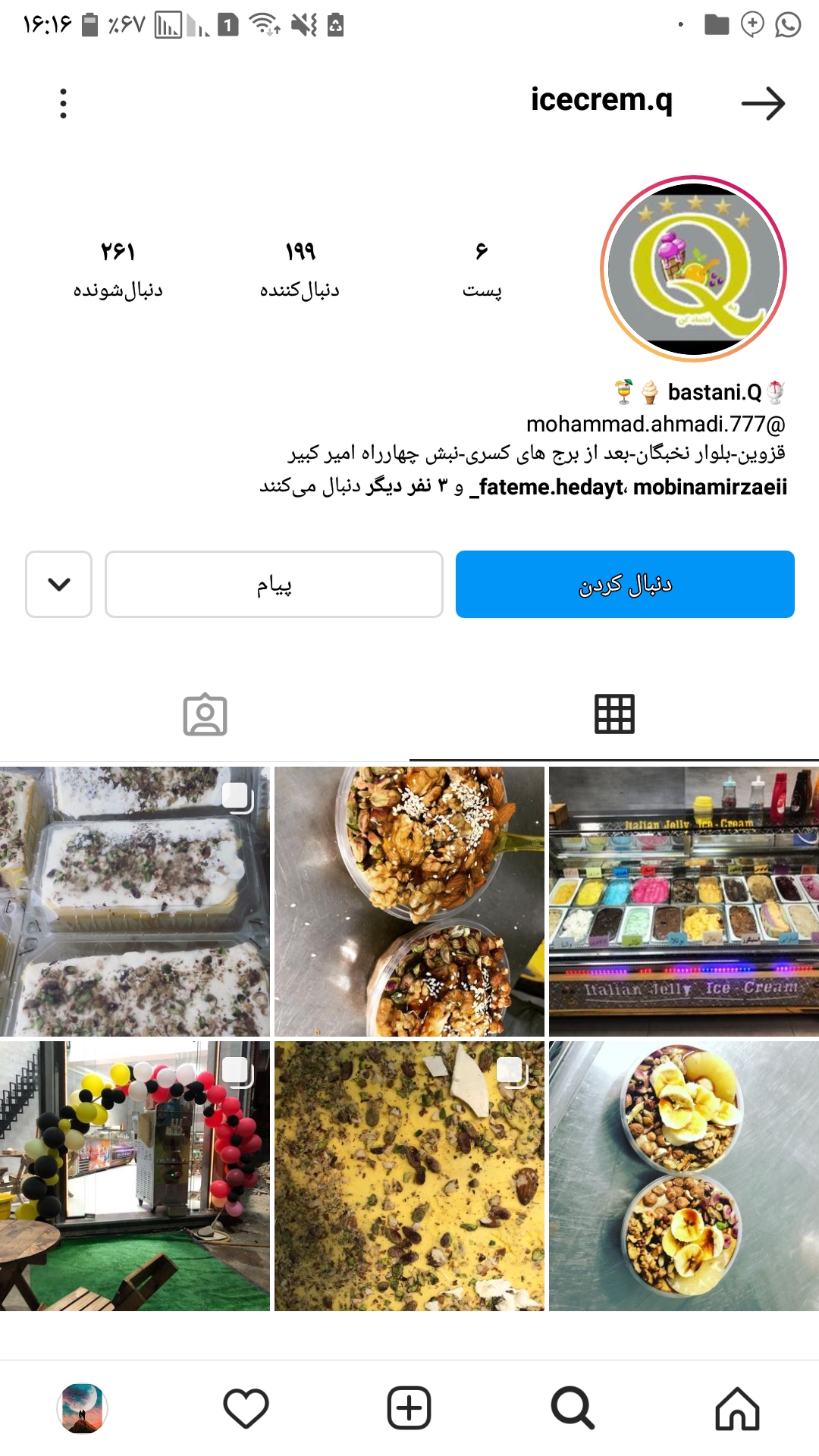Switch to the tagged photos tab
The width and height of the screenshot is (819, 1456).
pos(205,714)
